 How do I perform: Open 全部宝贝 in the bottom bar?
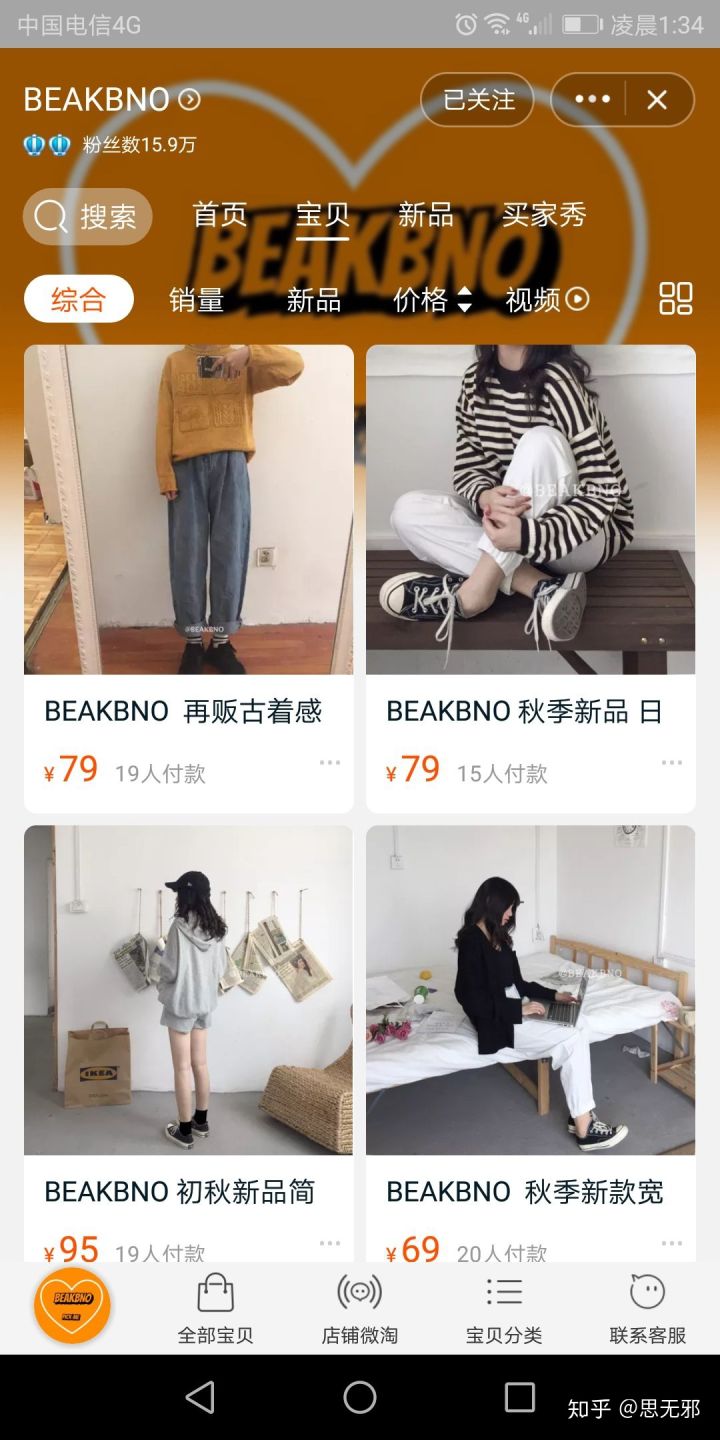pyautogui.click(x=215, y=1308)
